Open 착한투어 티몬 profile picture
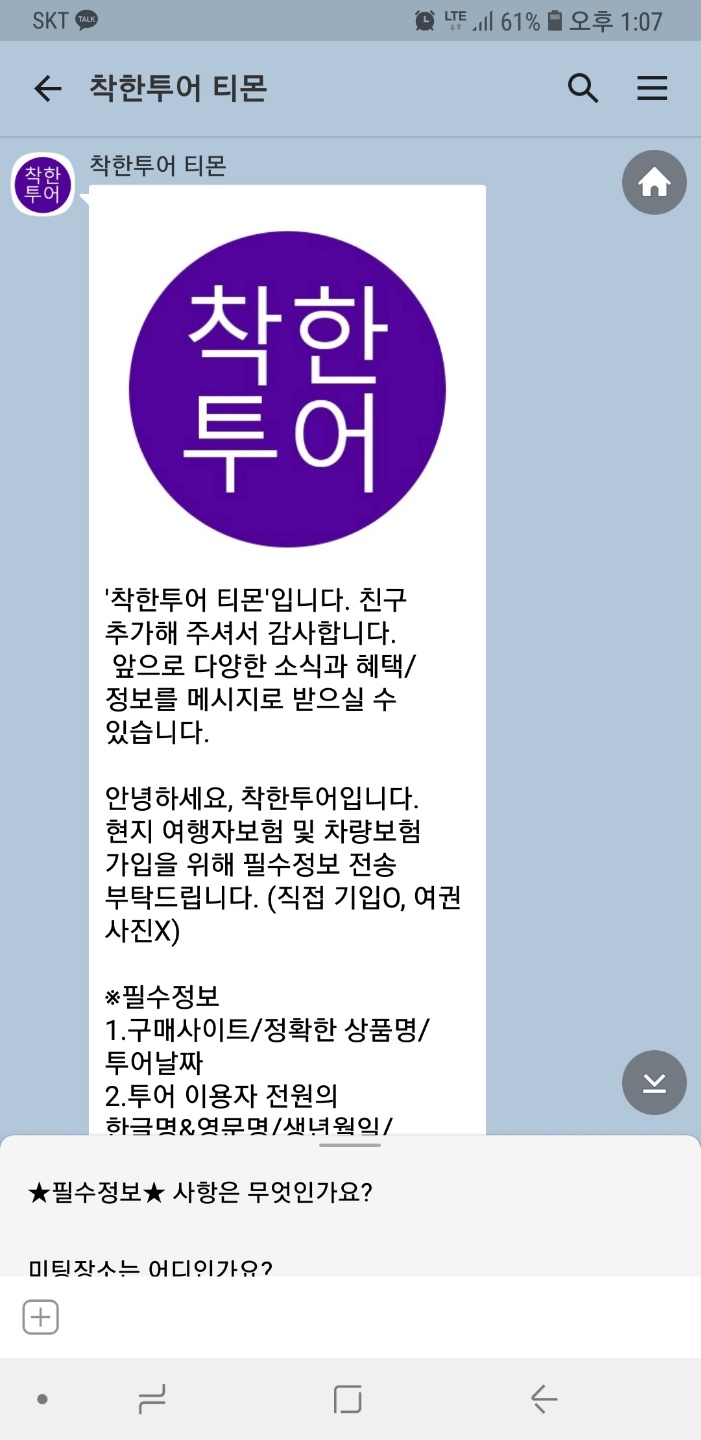The width and height of the screenshot is (701, 1440). pos(42,184)
